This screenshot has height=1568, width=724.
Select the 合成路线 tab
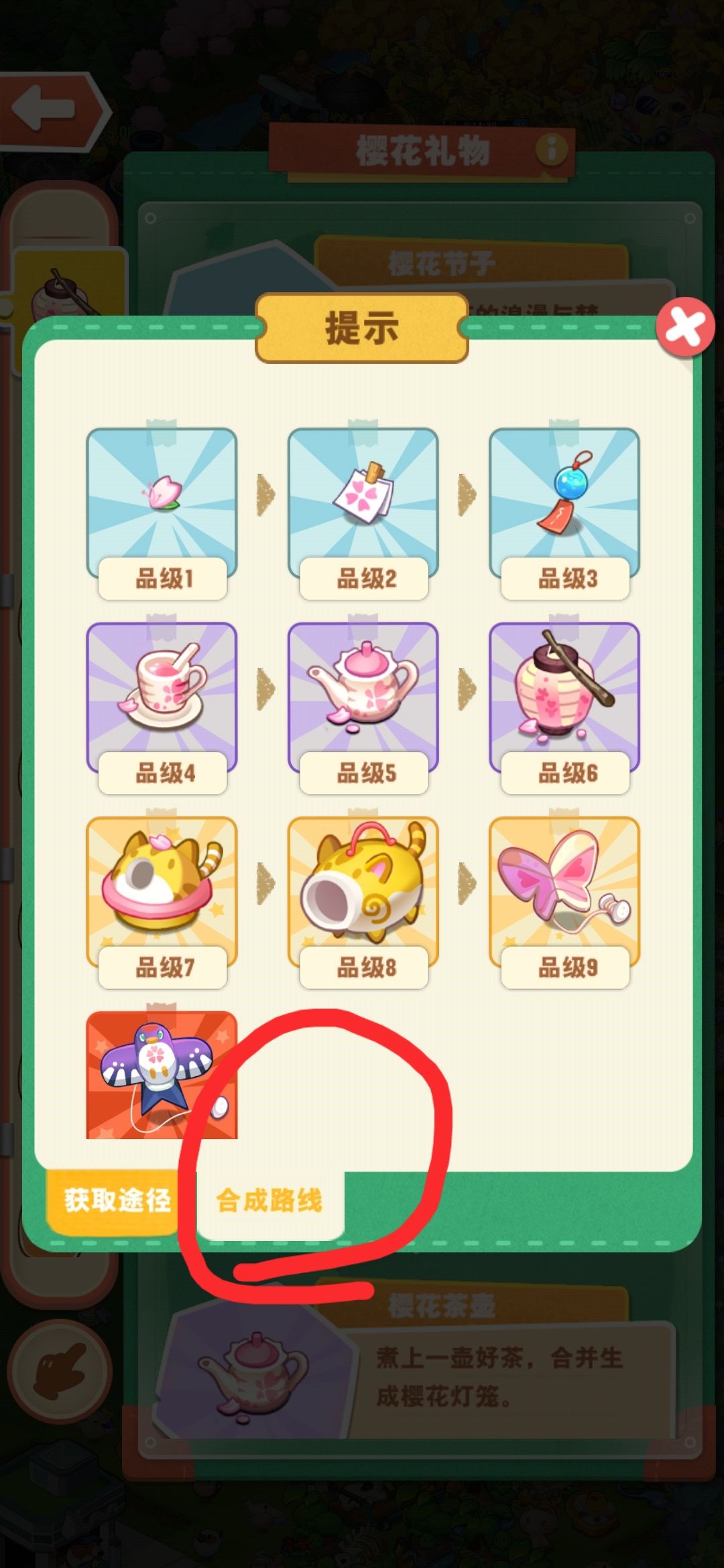pyautogui.click(x=270, y=1201)
